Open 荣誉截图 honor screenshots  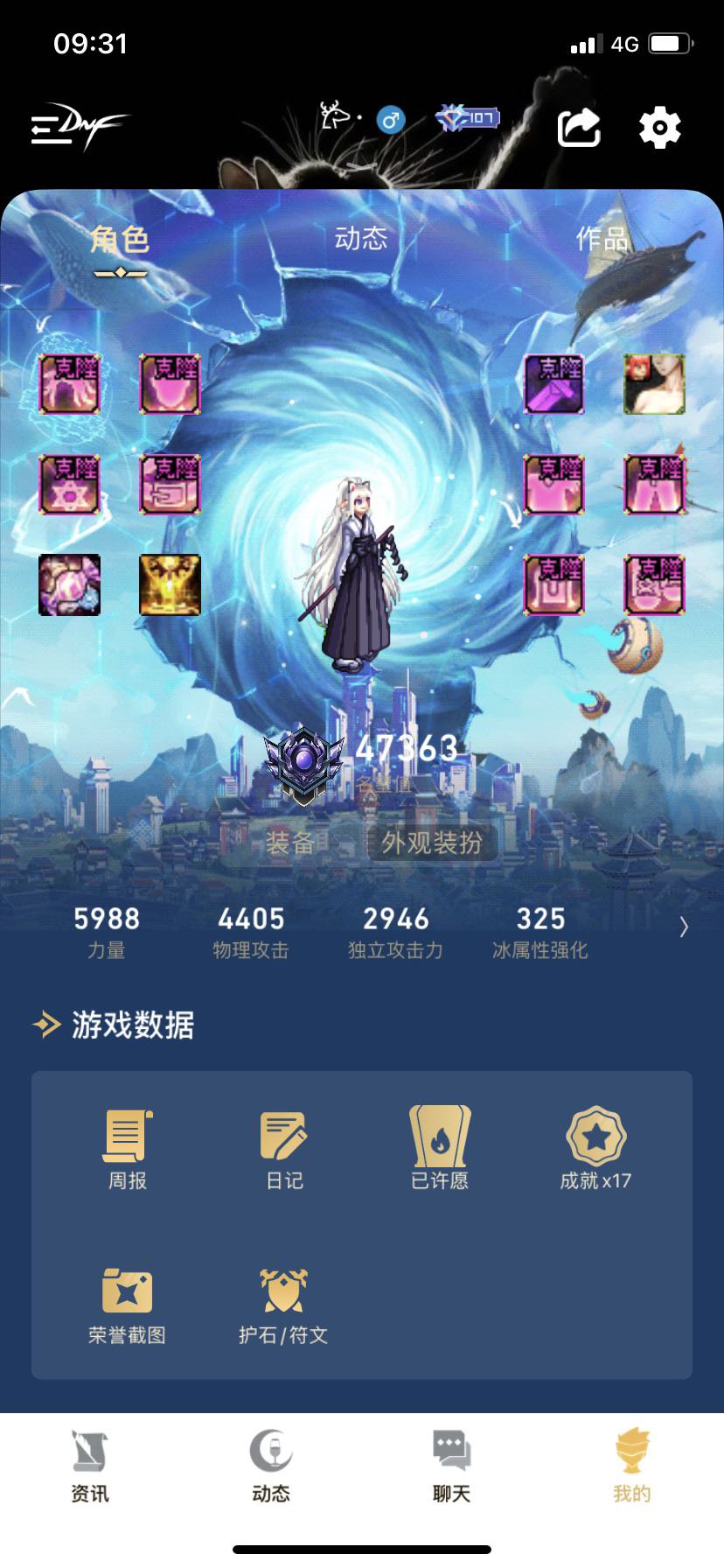128,1305
